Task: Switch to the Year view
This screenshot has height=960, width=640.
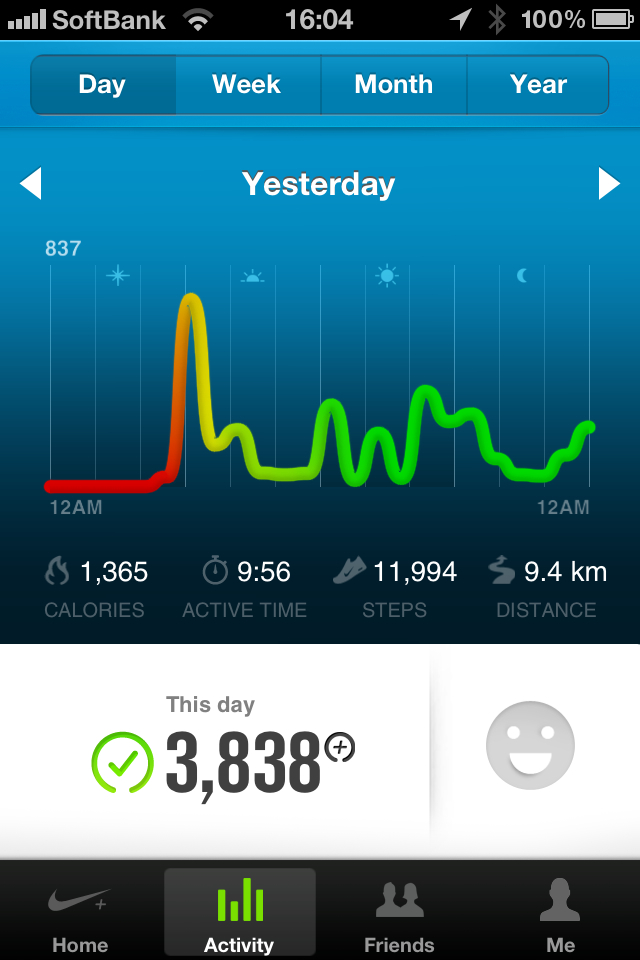Action: (538, 85)
